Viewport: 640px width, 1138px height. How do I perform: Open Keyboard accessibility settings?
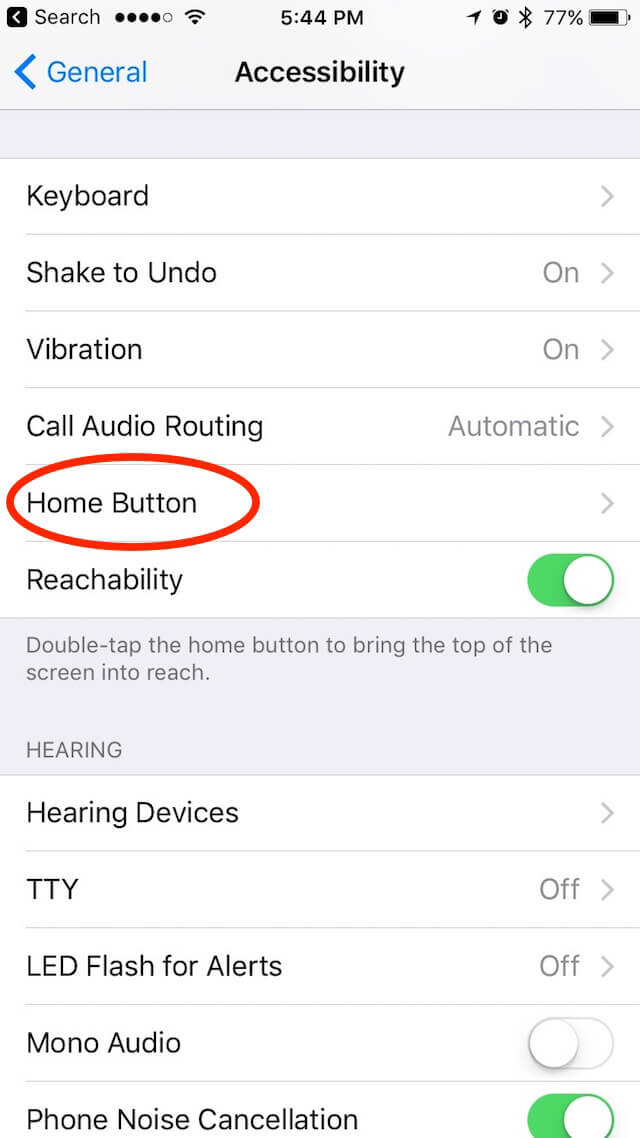tap(320, 196)
